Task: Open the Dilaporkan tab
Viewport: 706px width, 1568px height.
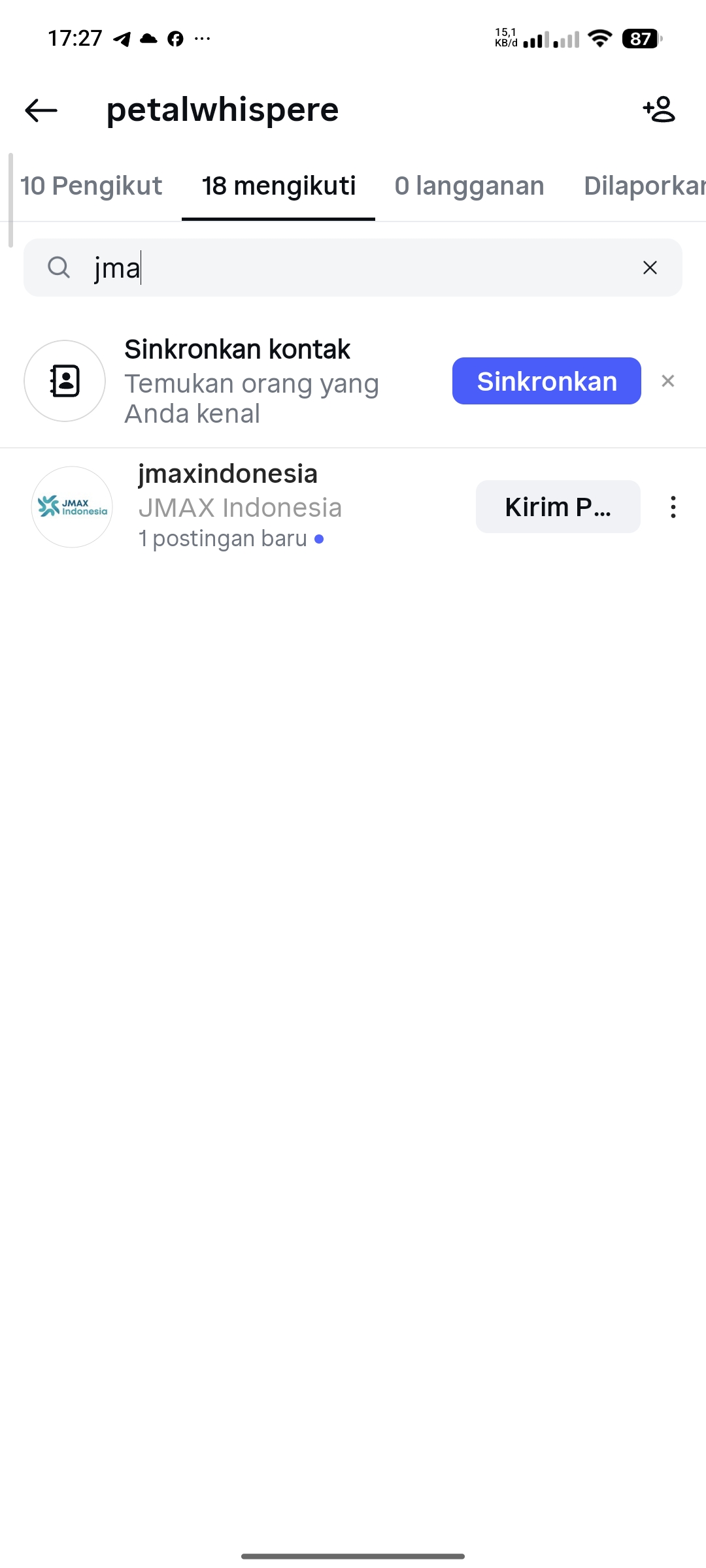Action: [x=644, y=186]
